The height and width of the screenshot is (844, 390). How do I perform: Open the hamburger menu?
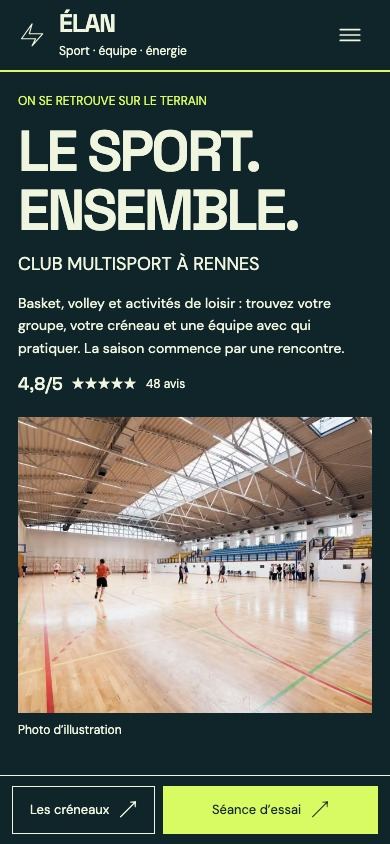click(x=350, y=35)
